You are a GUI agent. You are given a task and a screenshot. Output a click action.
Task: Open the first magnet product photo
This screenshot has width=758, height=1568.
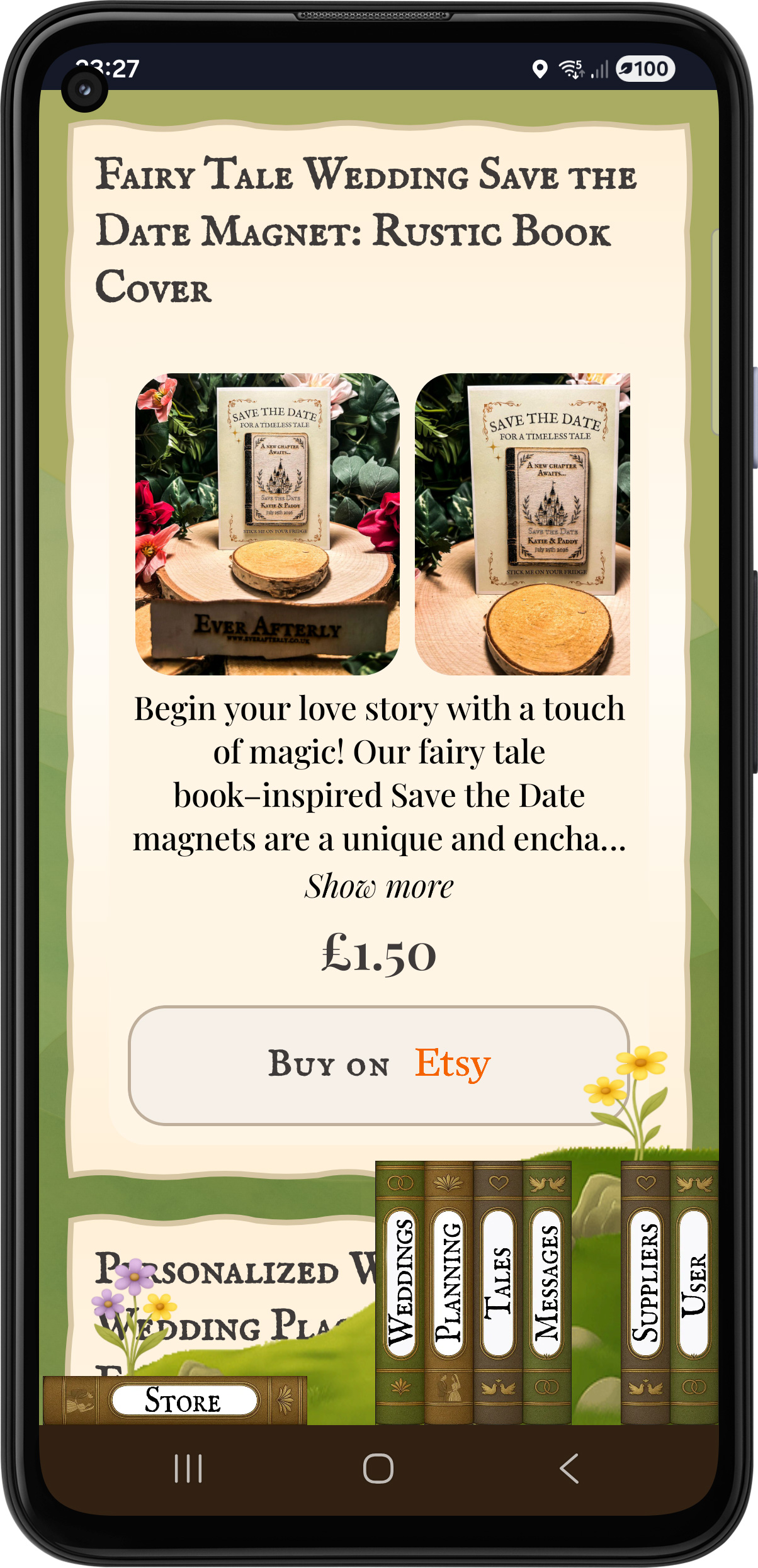click(x=268, y=524)
